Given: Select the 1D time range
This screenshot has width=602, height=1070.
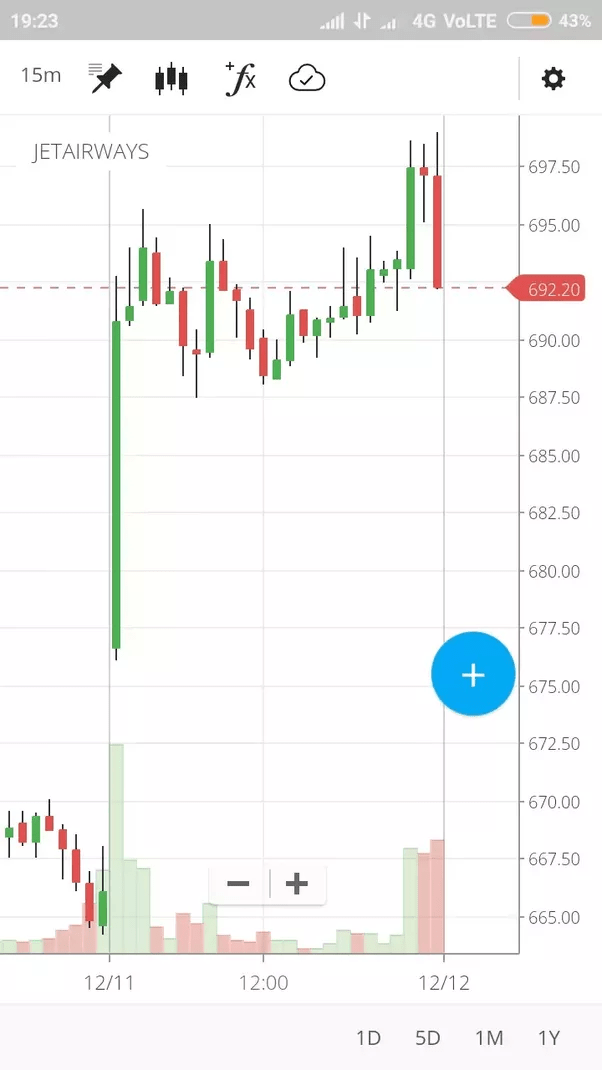Looking at the screenshot, I should 368,1038.
